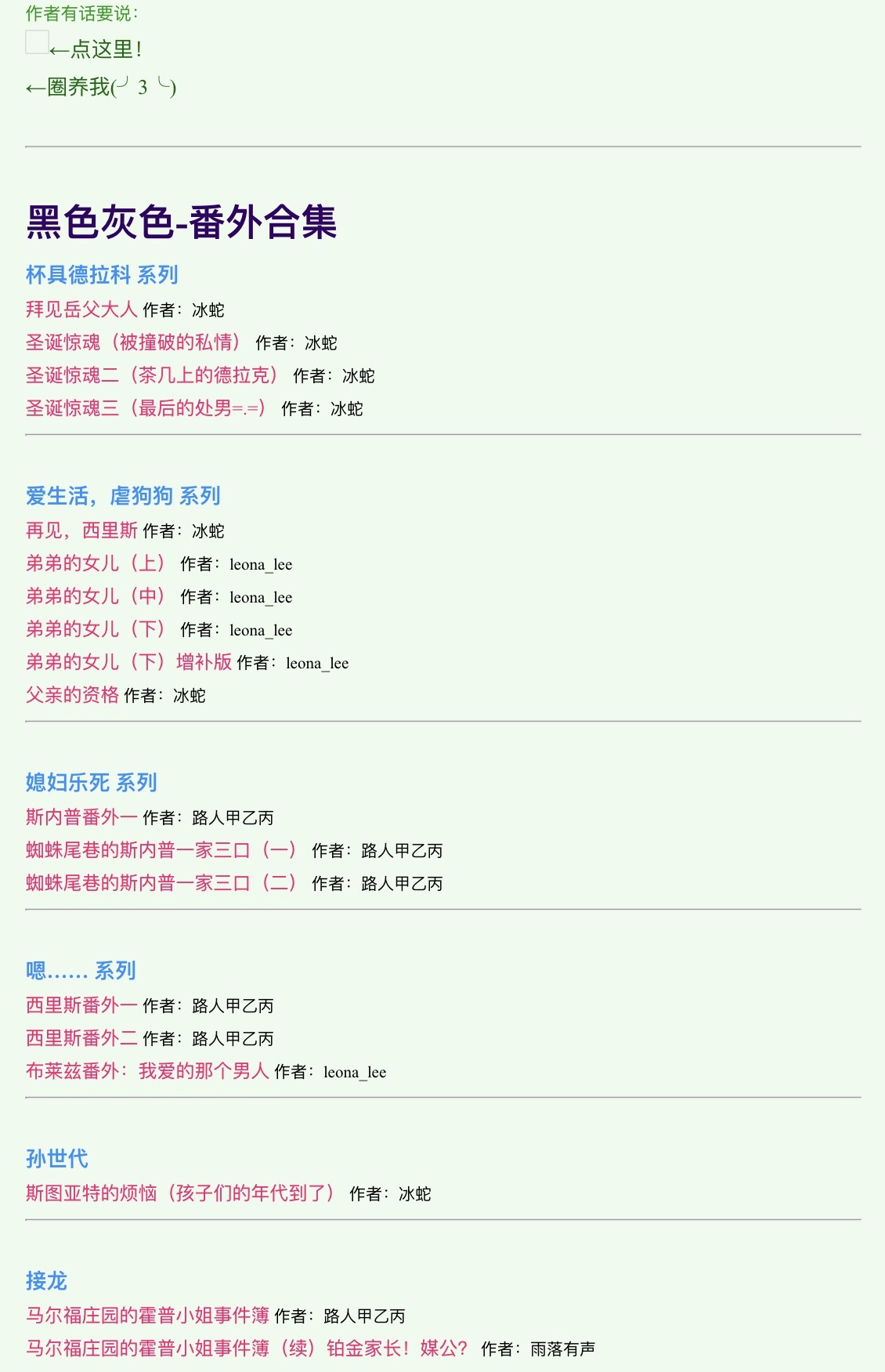Open 斯内普番外一
885x1372 pixels.
coord(81,817)
